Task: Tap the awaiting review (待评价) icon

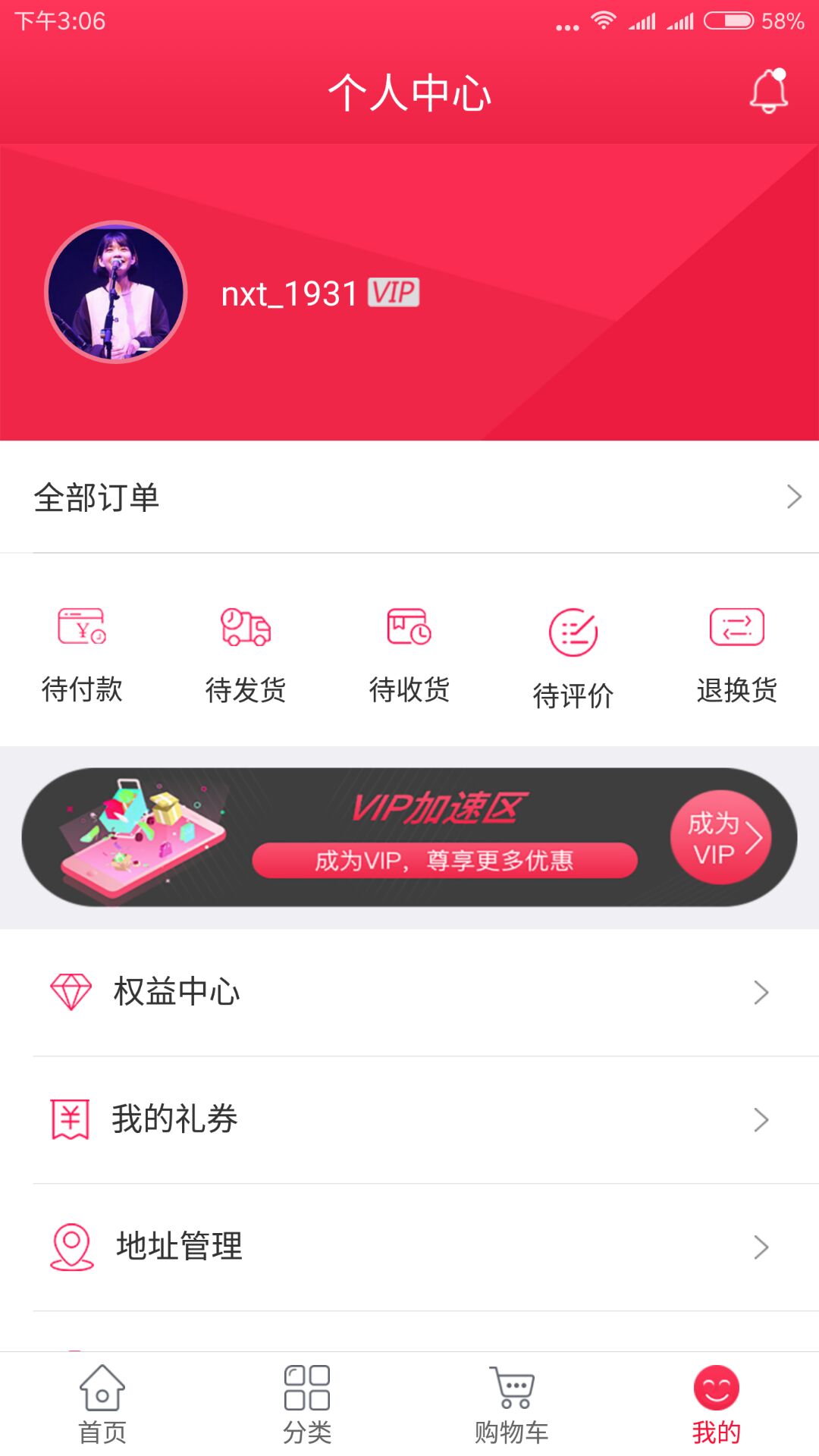Action: [573, 635]
